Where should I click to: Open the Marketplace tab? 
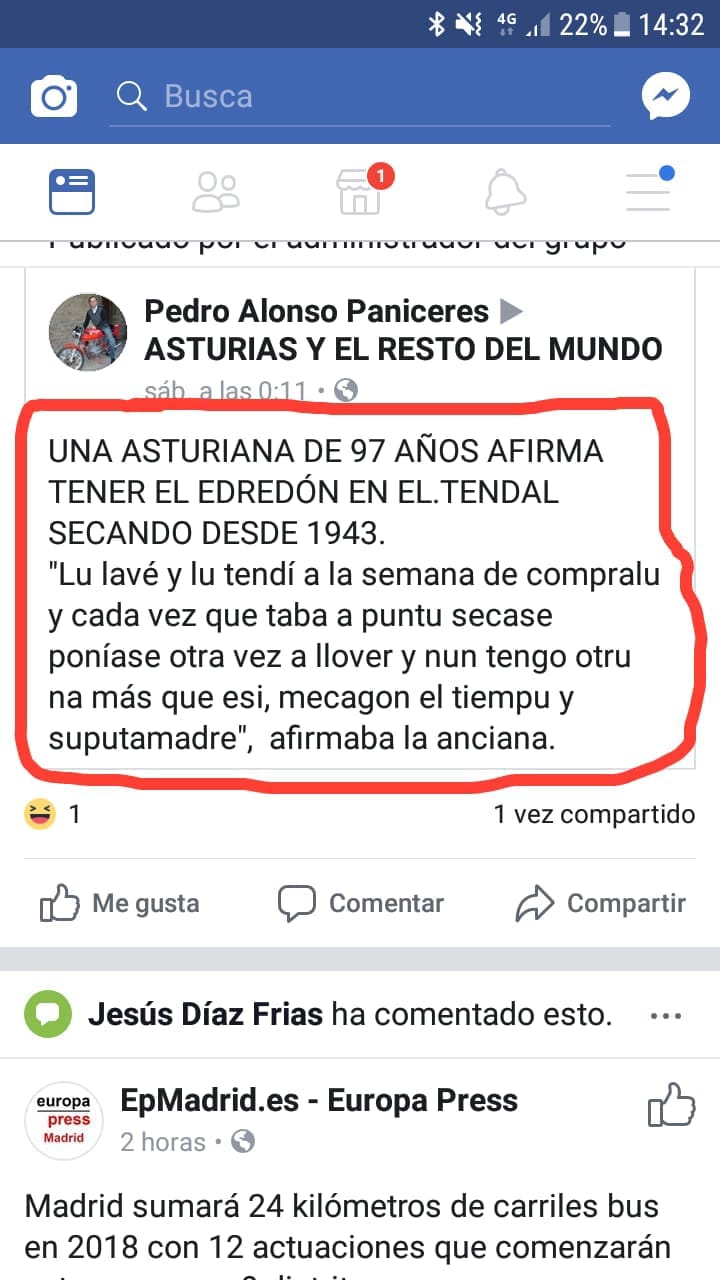tap(360, 192)
